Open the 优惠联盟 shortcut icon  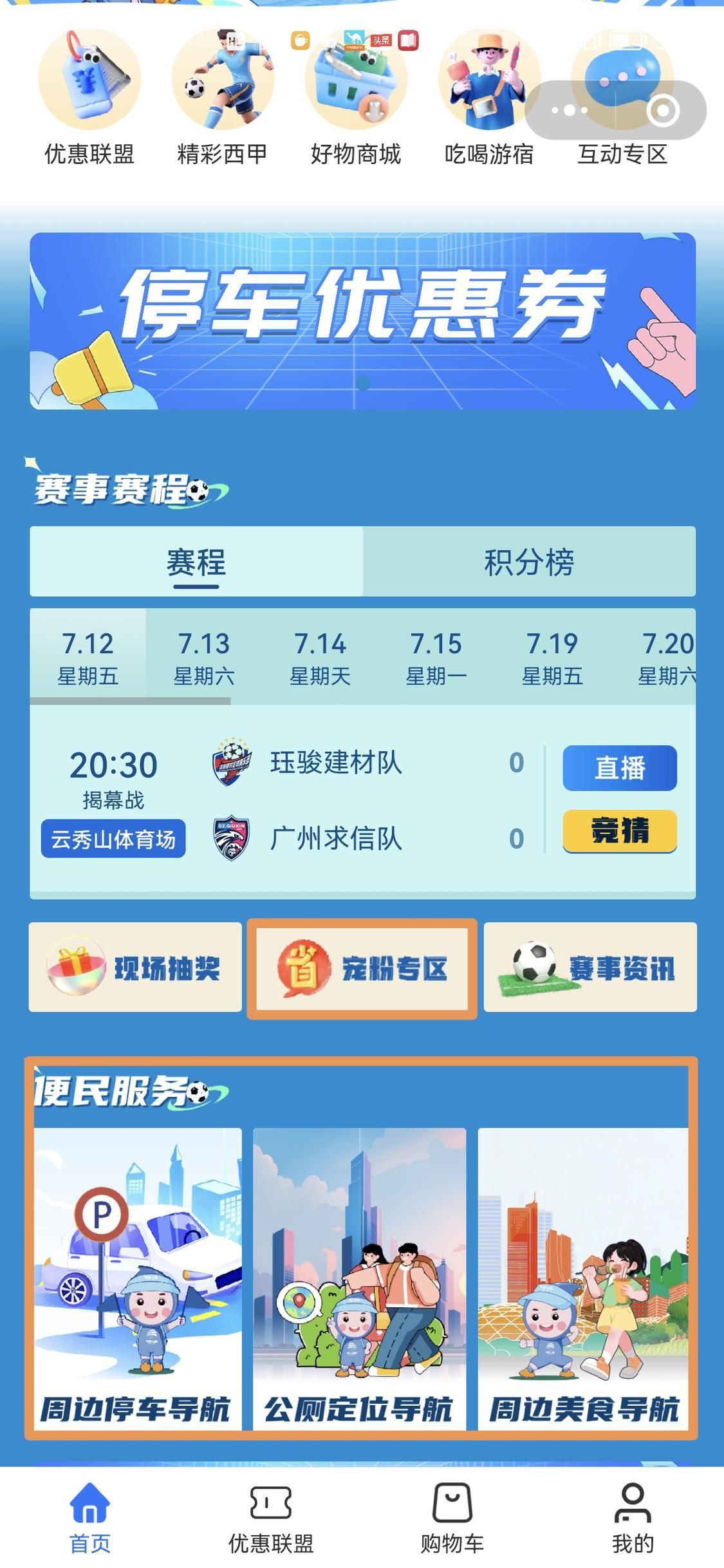click(x=89, y=97)
